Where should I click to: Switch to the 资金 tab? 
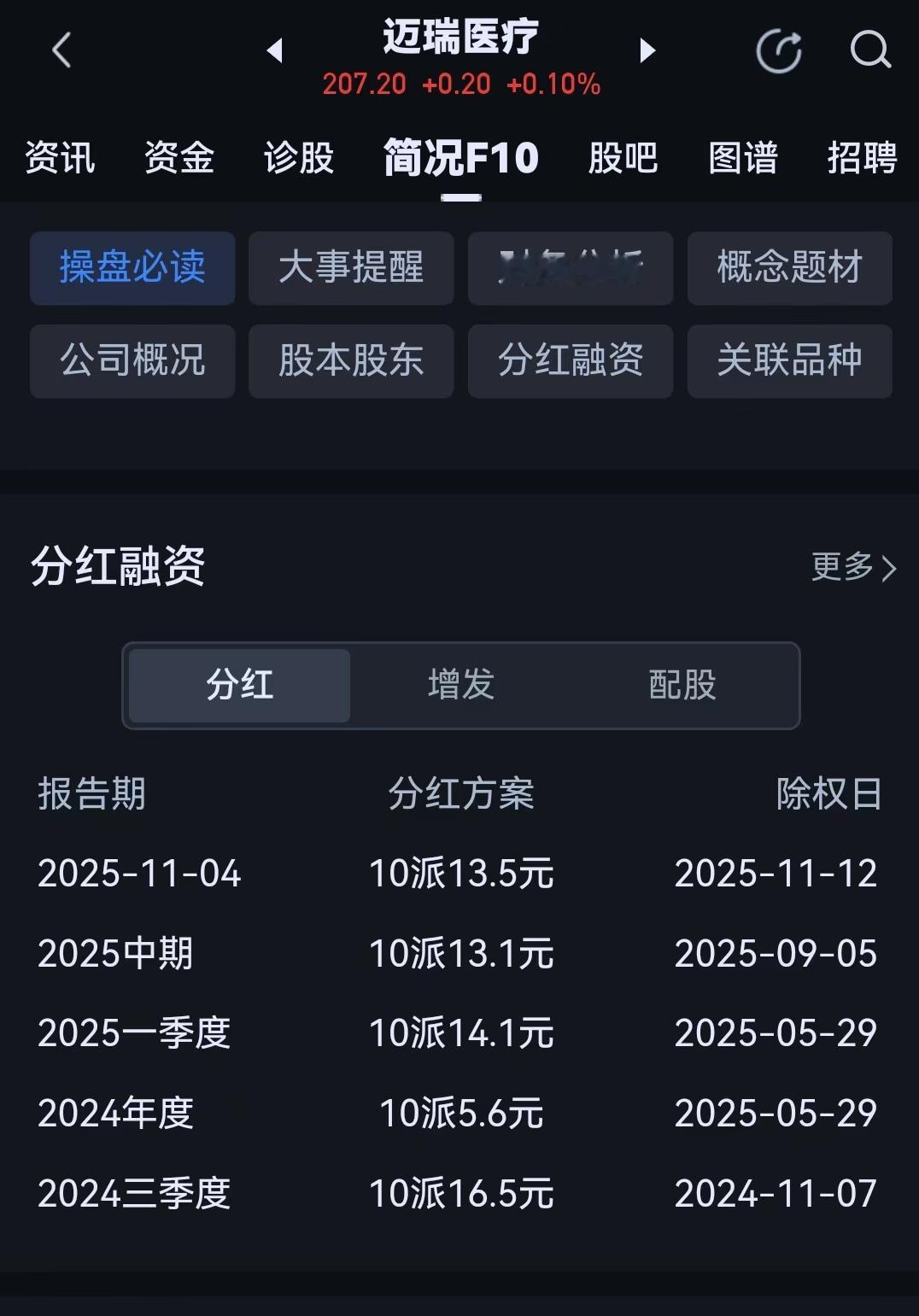coord(180,160)
